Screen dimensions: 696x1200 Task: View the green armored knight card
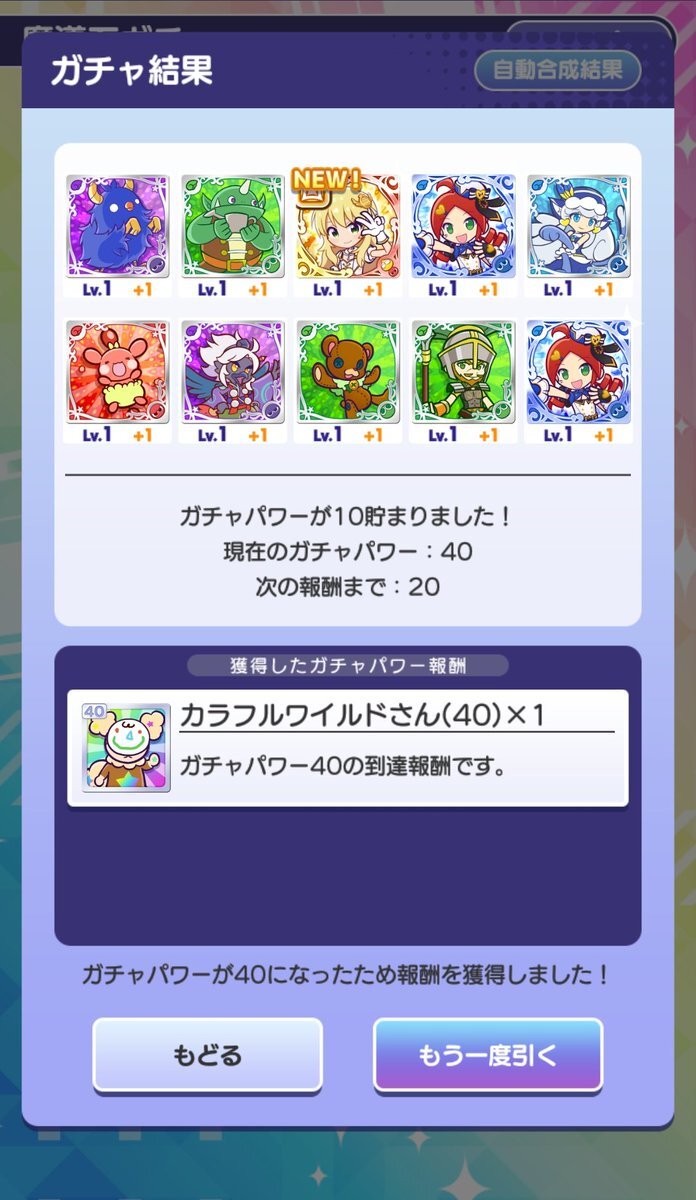(464, 372)
